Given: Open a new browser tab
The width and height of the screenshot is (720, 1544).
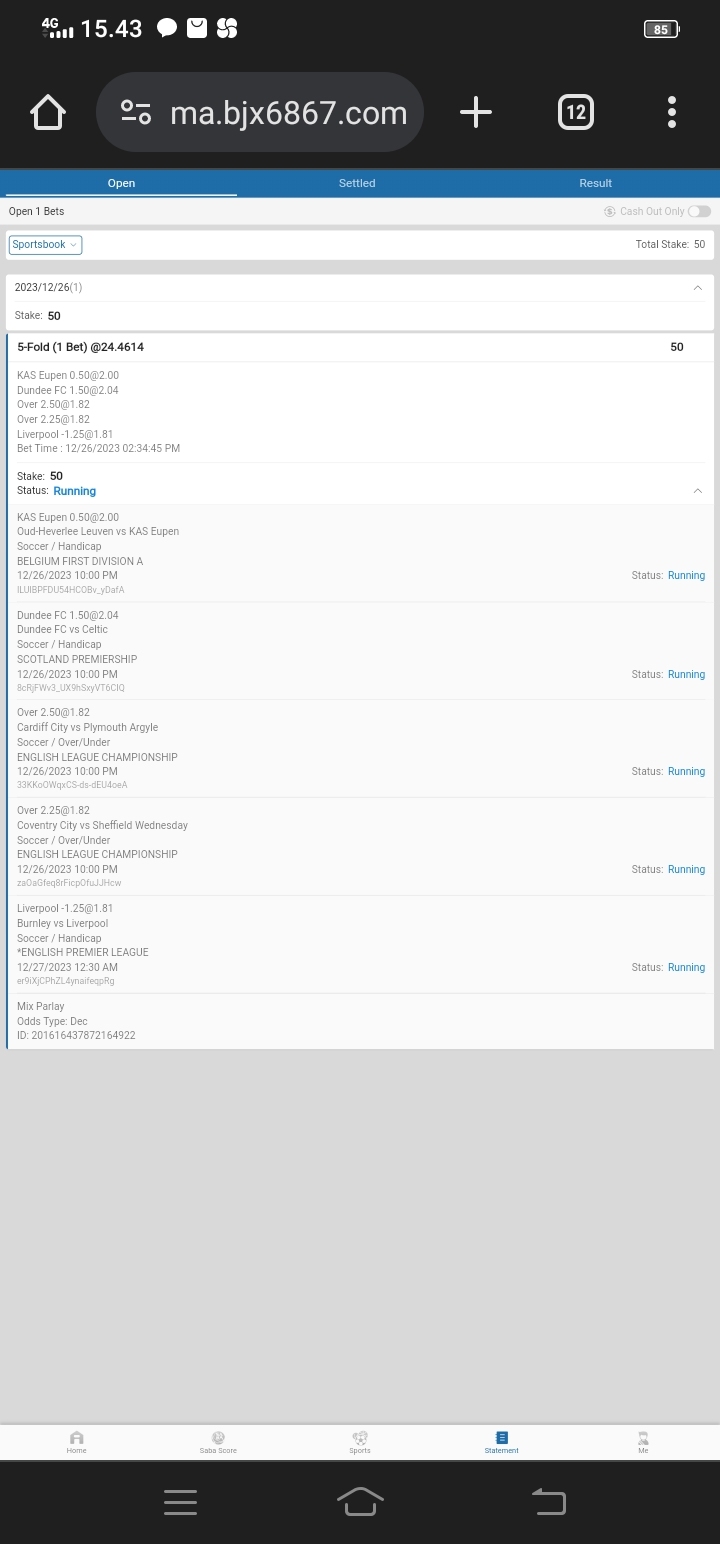Looking at the screenshot, I should [x=476, y=112].
